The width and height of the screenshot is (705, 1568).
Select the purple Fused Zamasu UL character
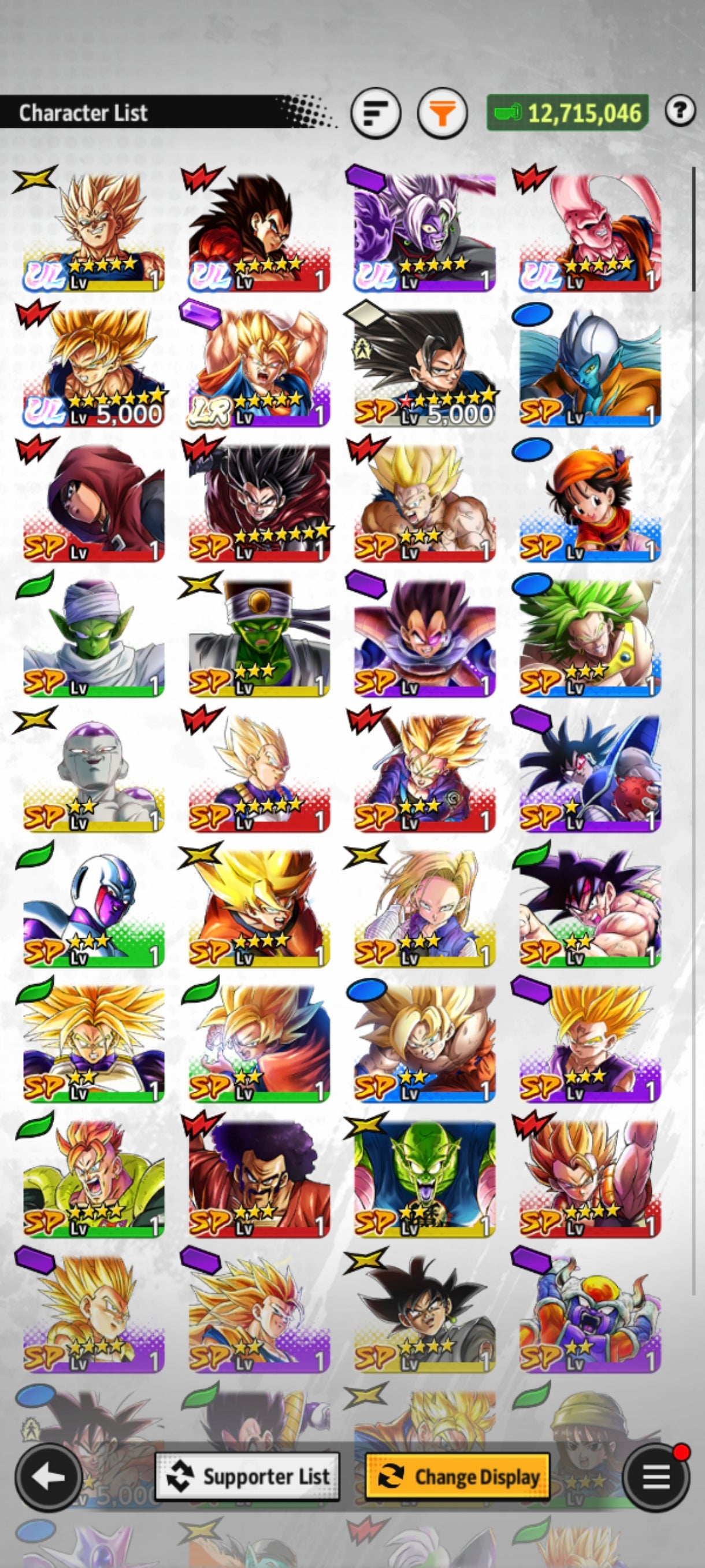(x=424, y=232)
